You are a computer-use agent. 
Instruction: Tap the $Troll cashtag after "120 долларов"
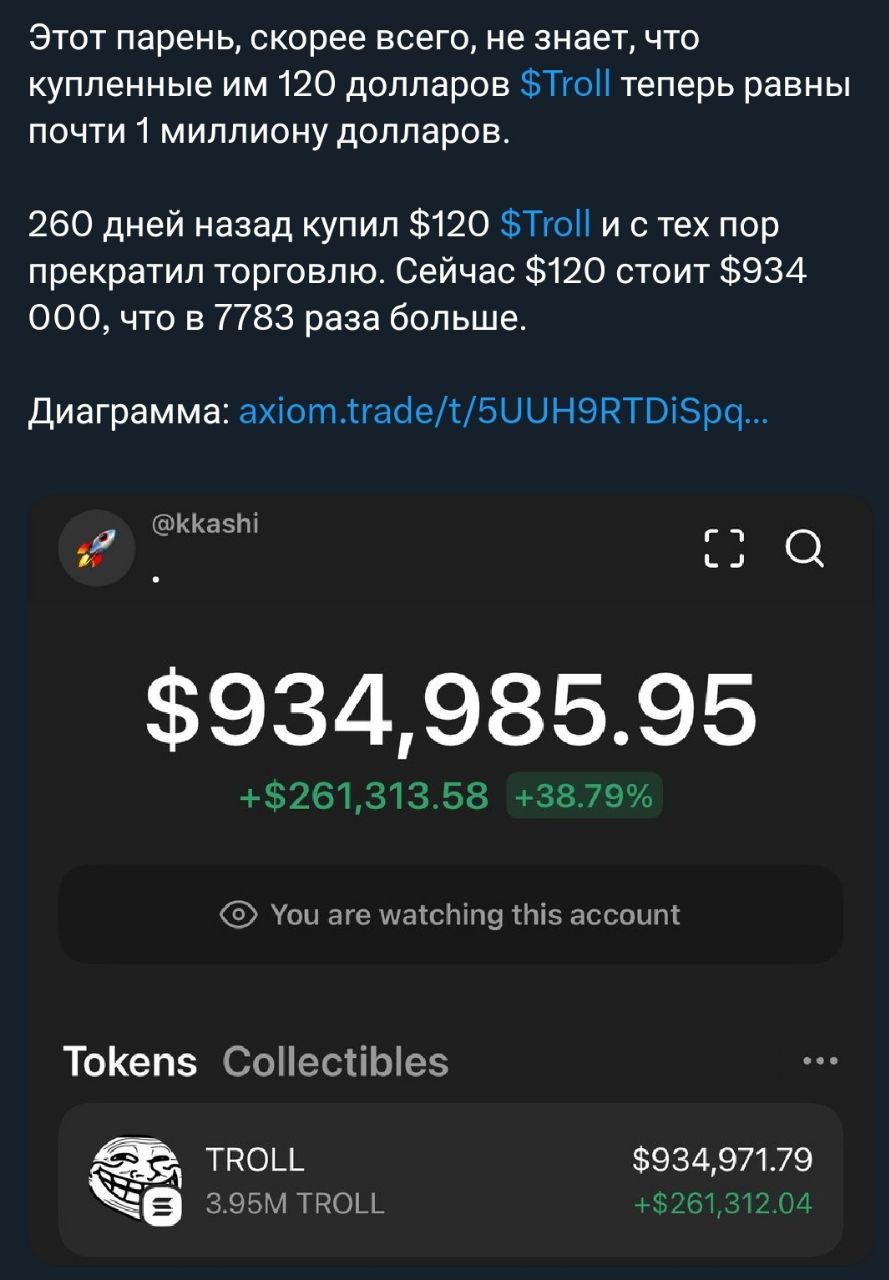click(565, 85)
